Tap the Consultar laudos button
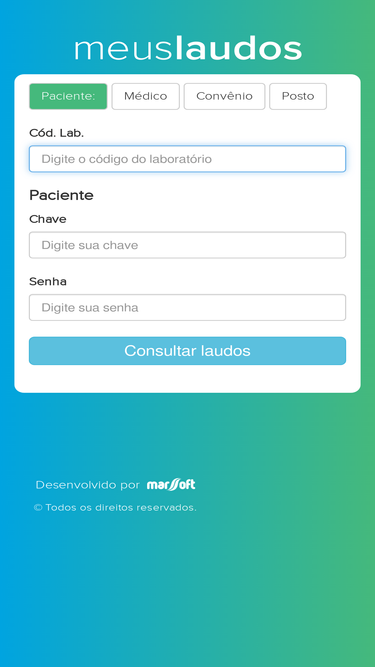The image size is (375, 667). click(187, 351)
